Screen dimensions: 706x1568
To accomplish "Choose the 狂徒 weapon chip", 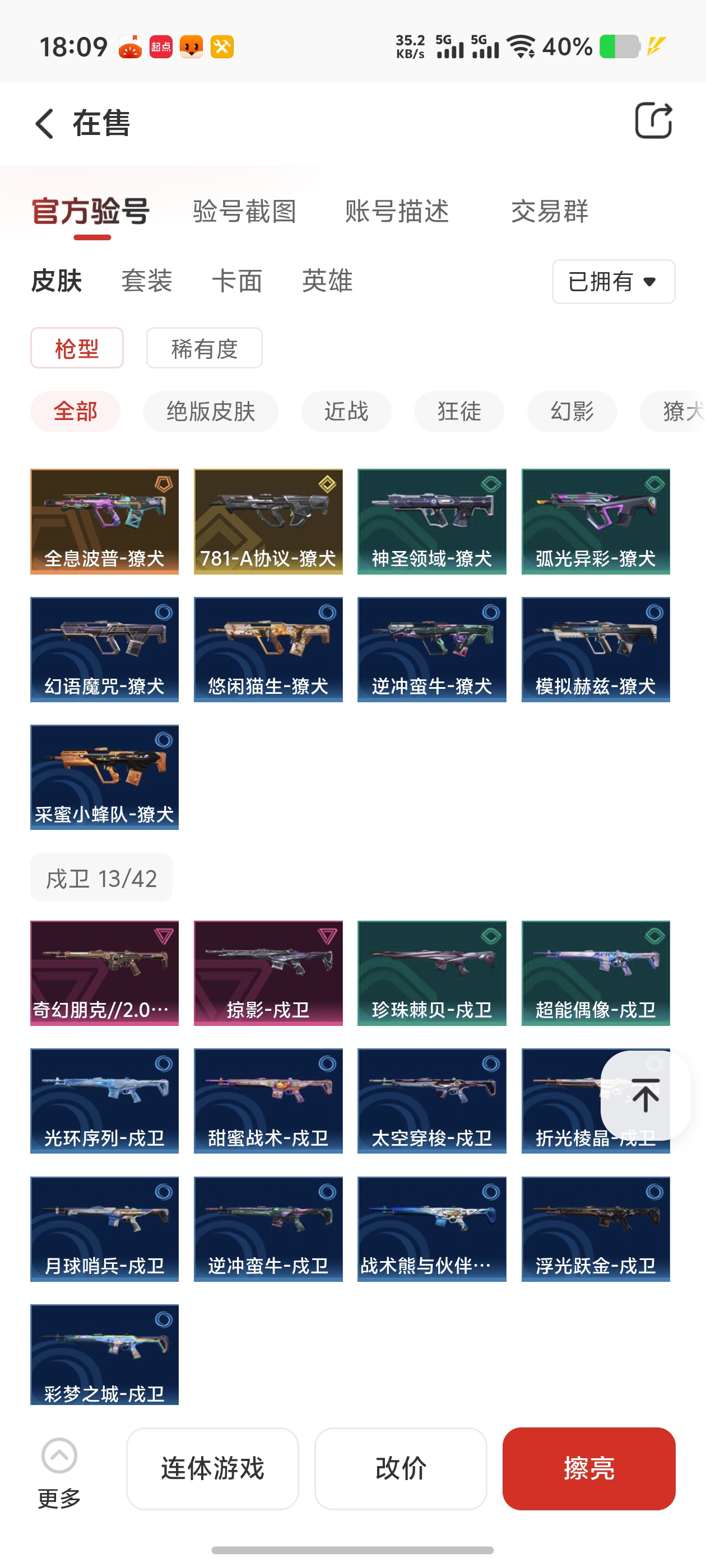I will click(459, 412).
